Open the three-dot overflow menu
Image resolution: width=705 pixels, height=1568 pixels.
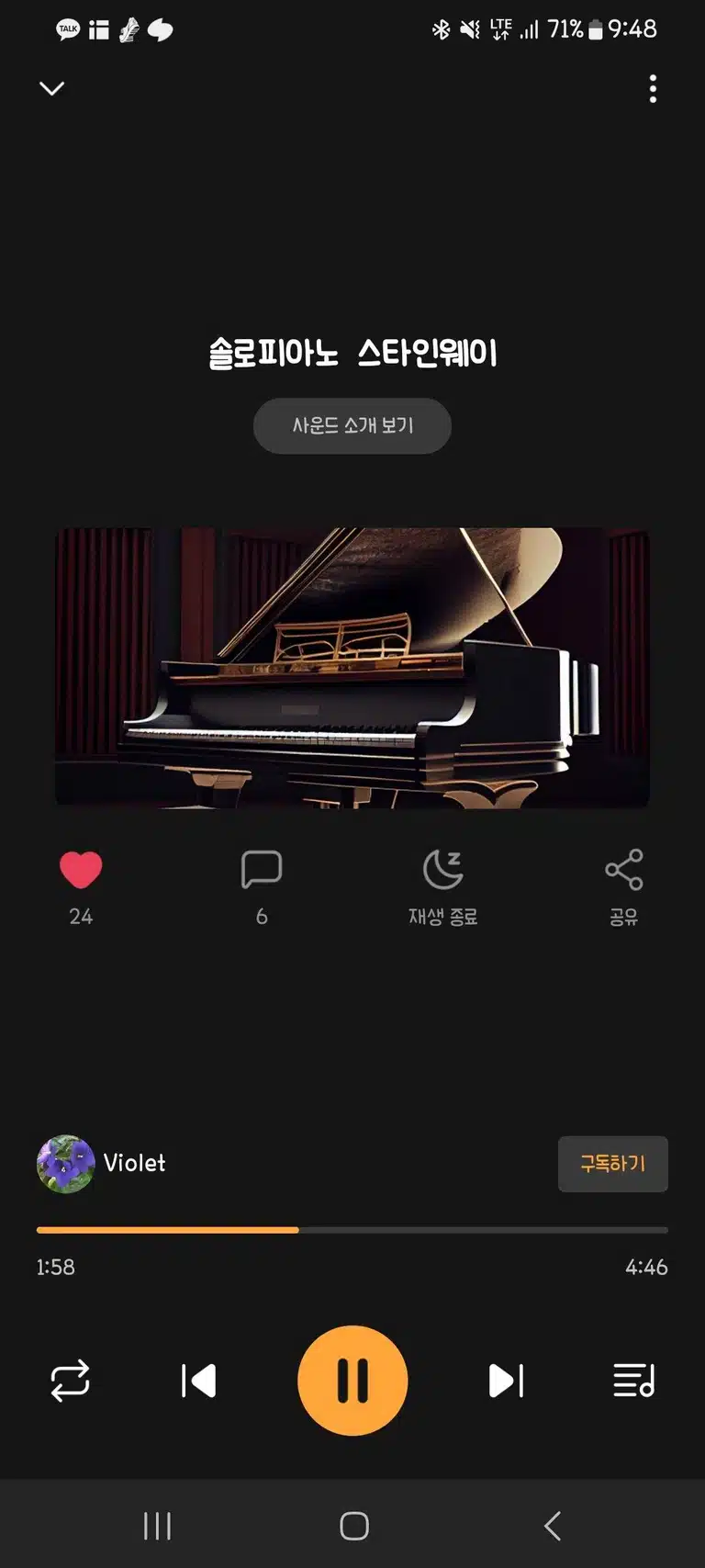pos(653,88)
